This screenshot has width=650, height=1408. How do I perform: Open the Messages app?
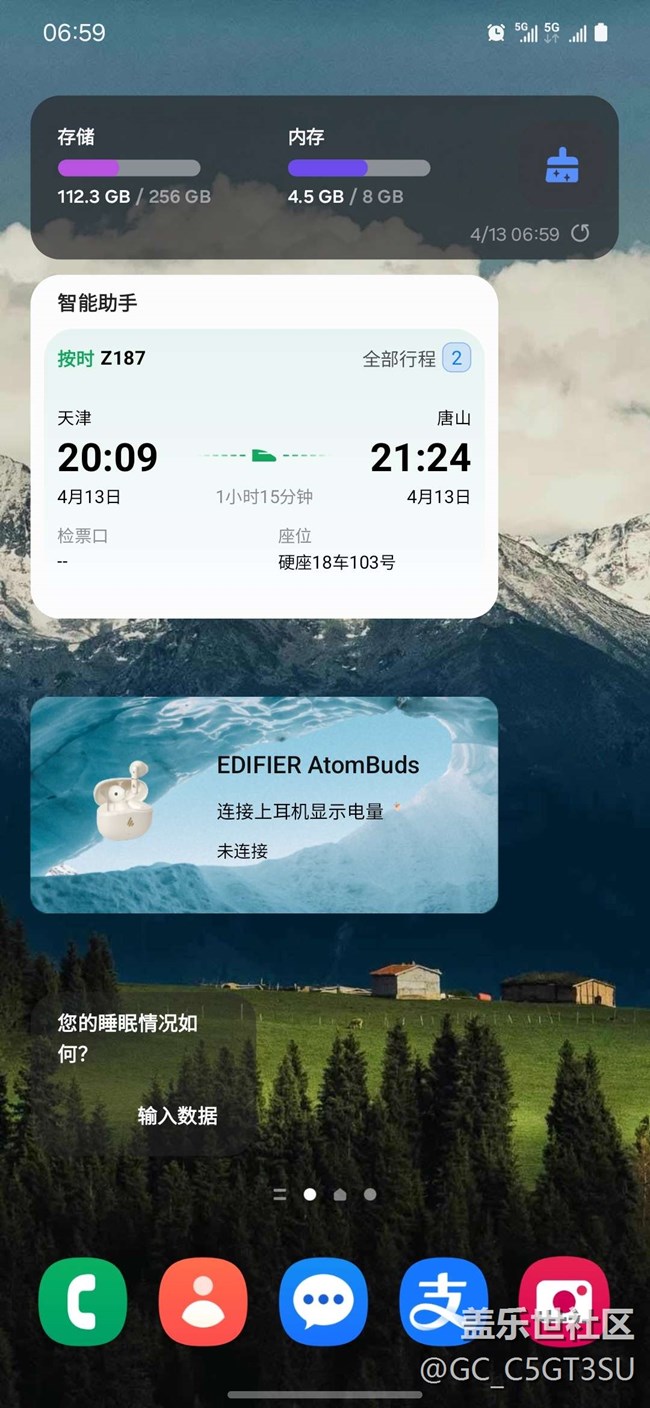click(x=323, y=1301)
